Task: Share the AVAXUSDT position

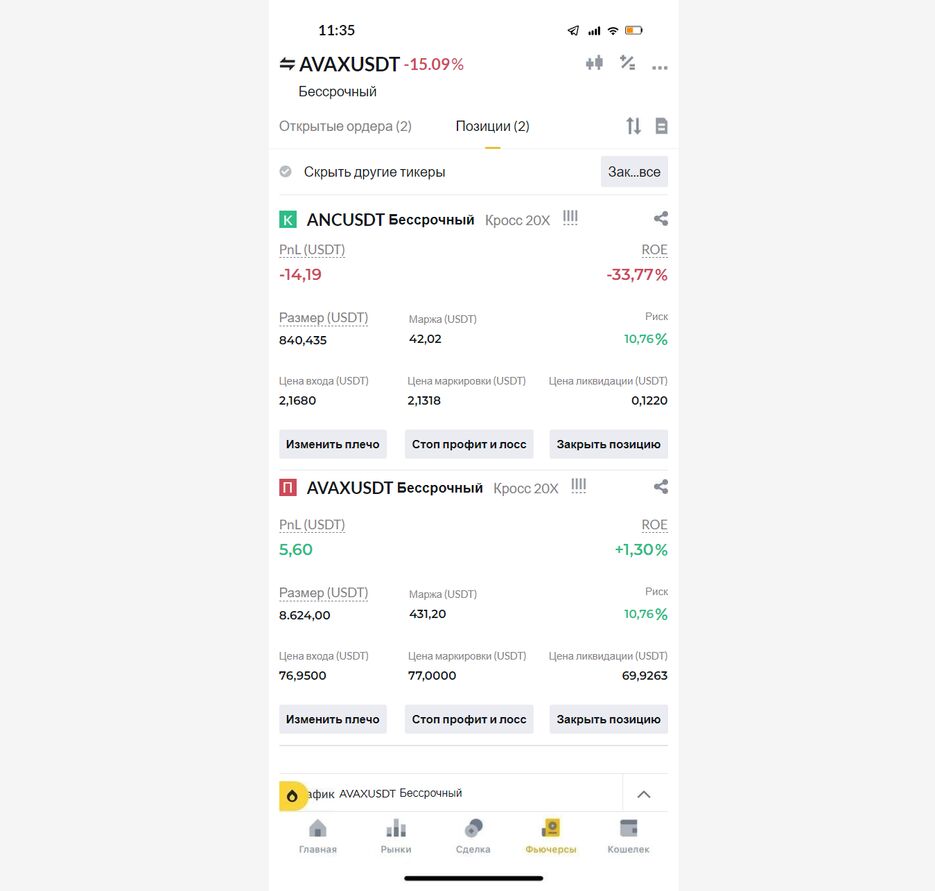Action: click(x=660, y=487)
